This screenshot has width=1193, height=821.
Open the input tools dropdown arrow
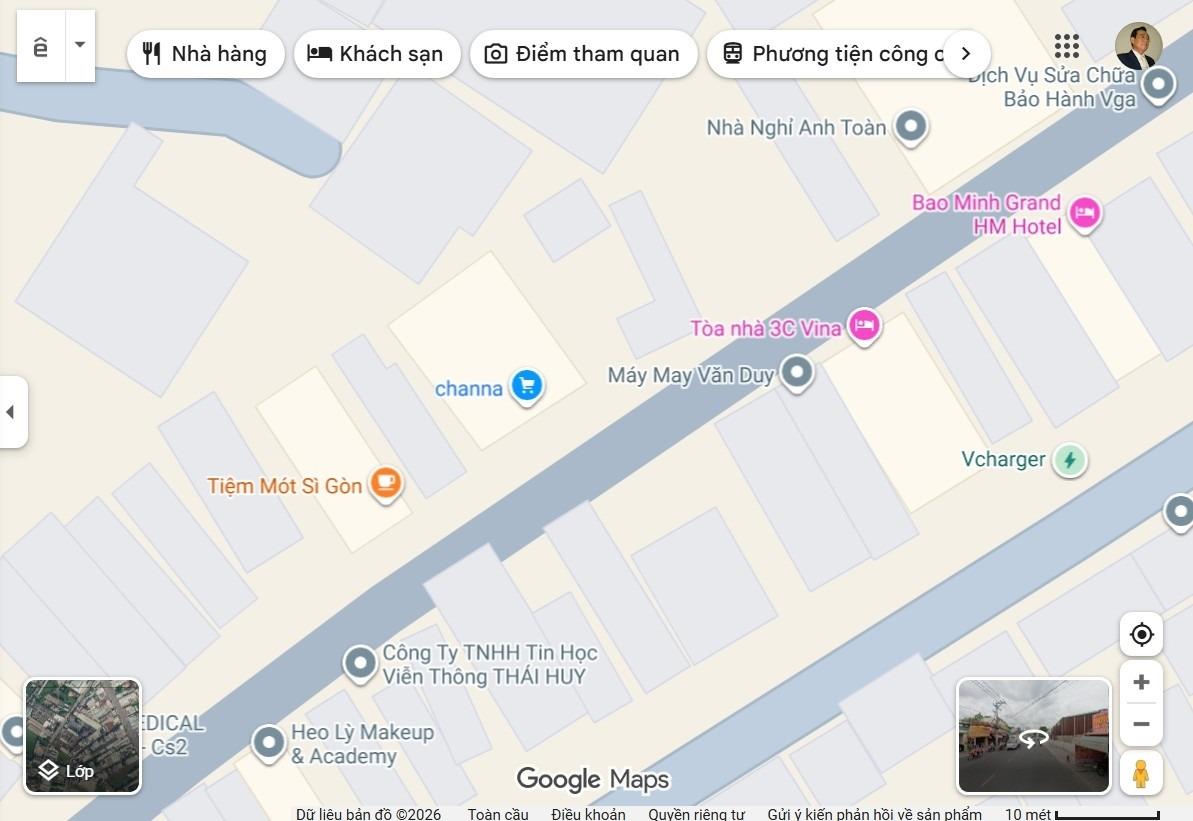click(80, 45)
